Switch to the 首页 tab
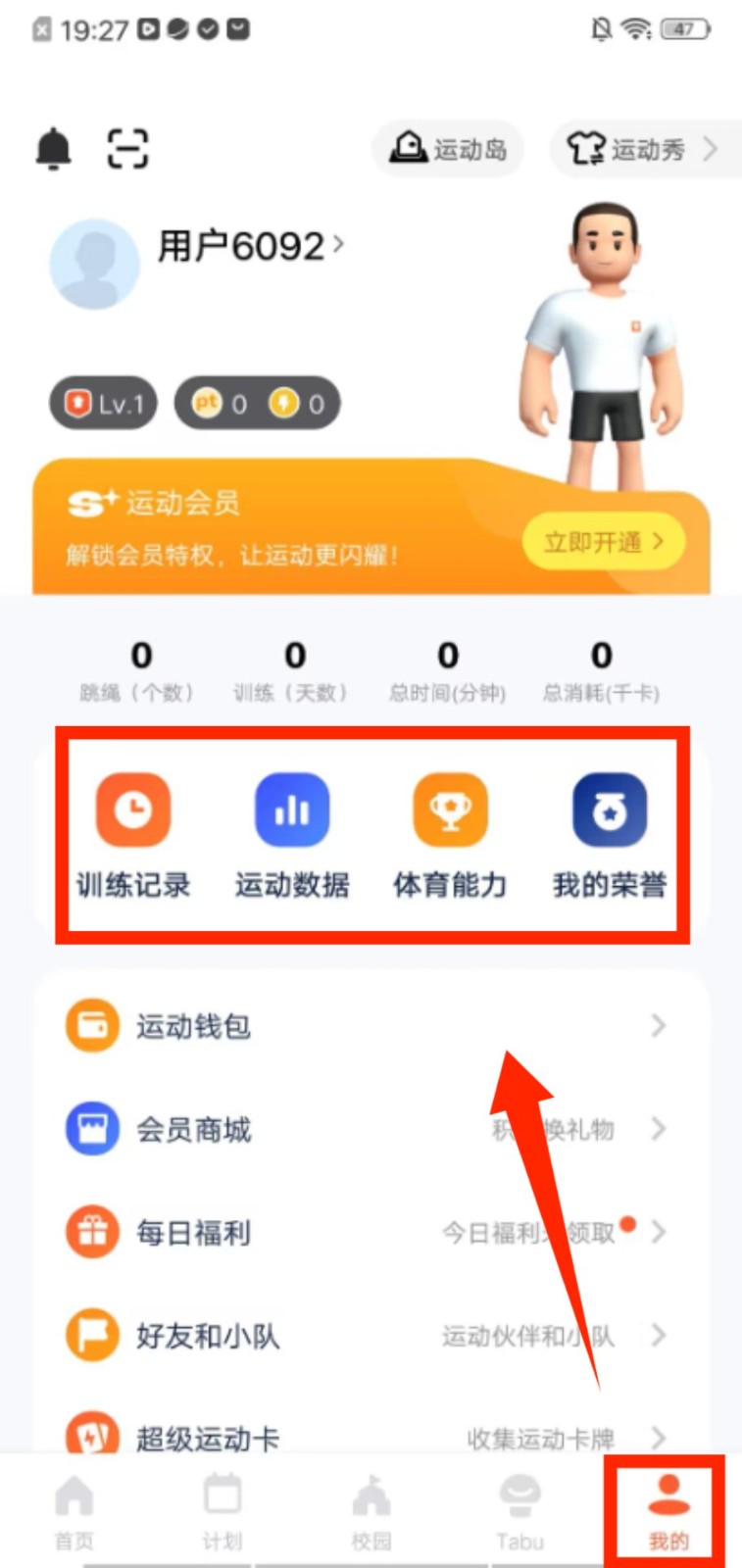Viewport: 742px width, 1568px height. click(74, 1511)
